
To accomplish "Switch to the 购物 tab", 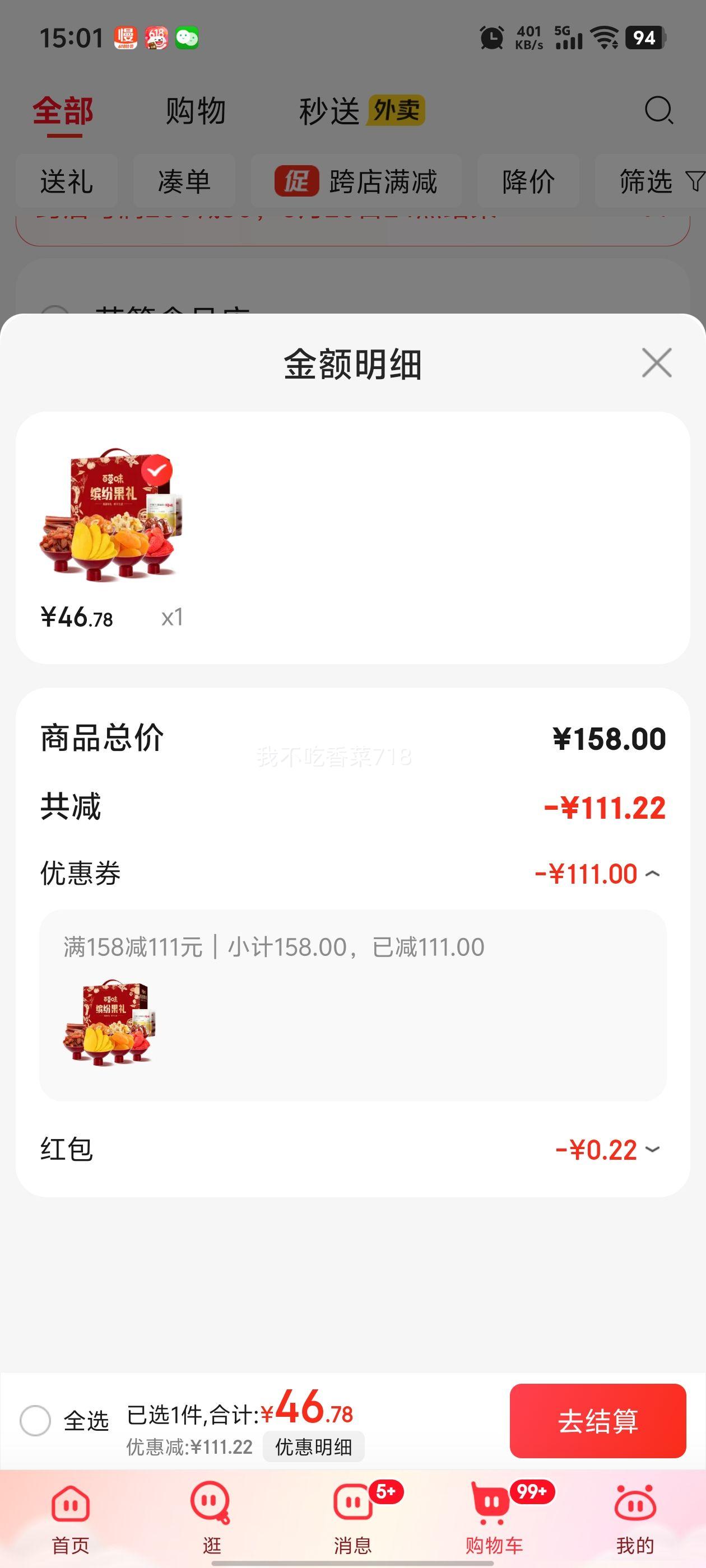I will coord(194,111).
